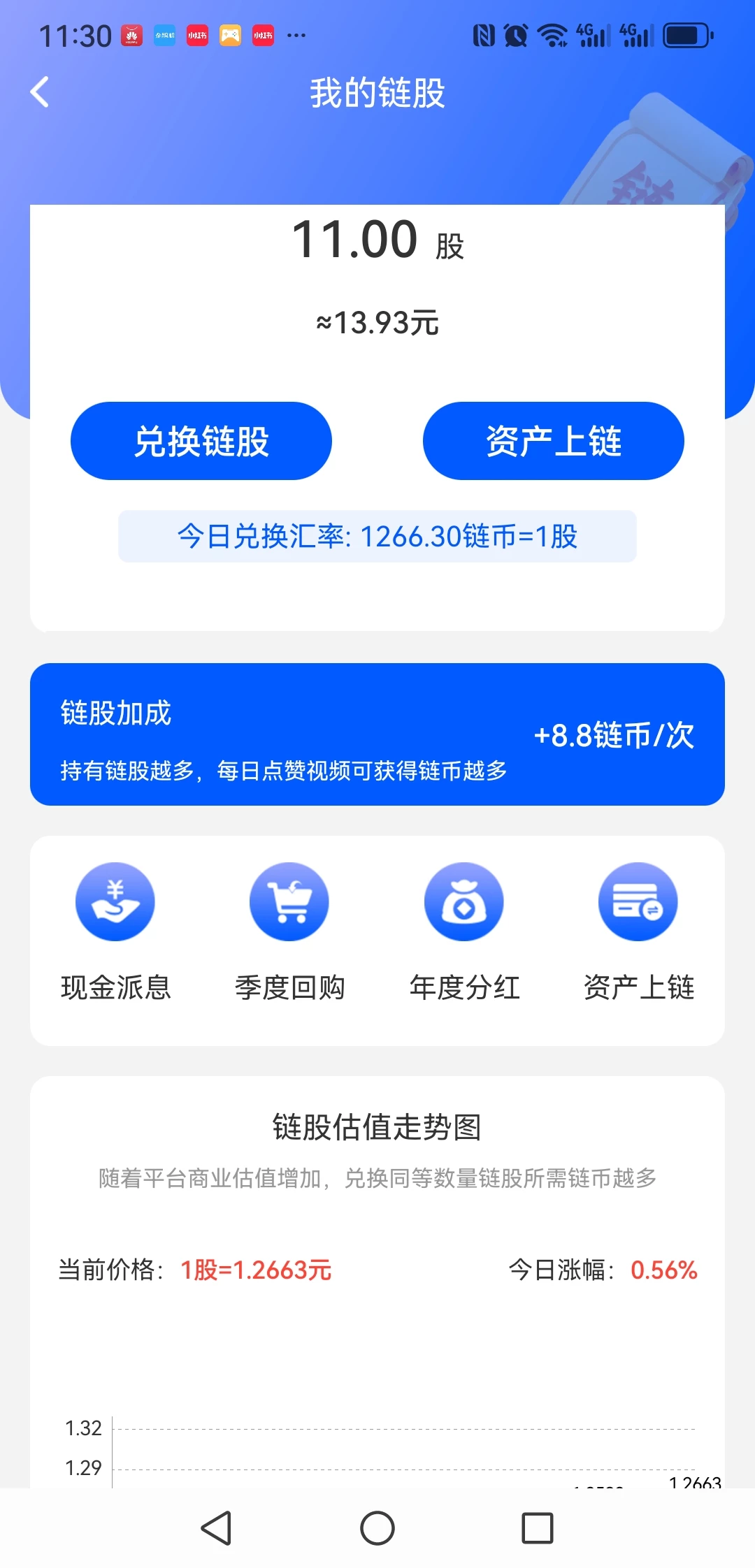Tap the 今日兑换汇率 exchange rate banner

(x=377, y=537)
